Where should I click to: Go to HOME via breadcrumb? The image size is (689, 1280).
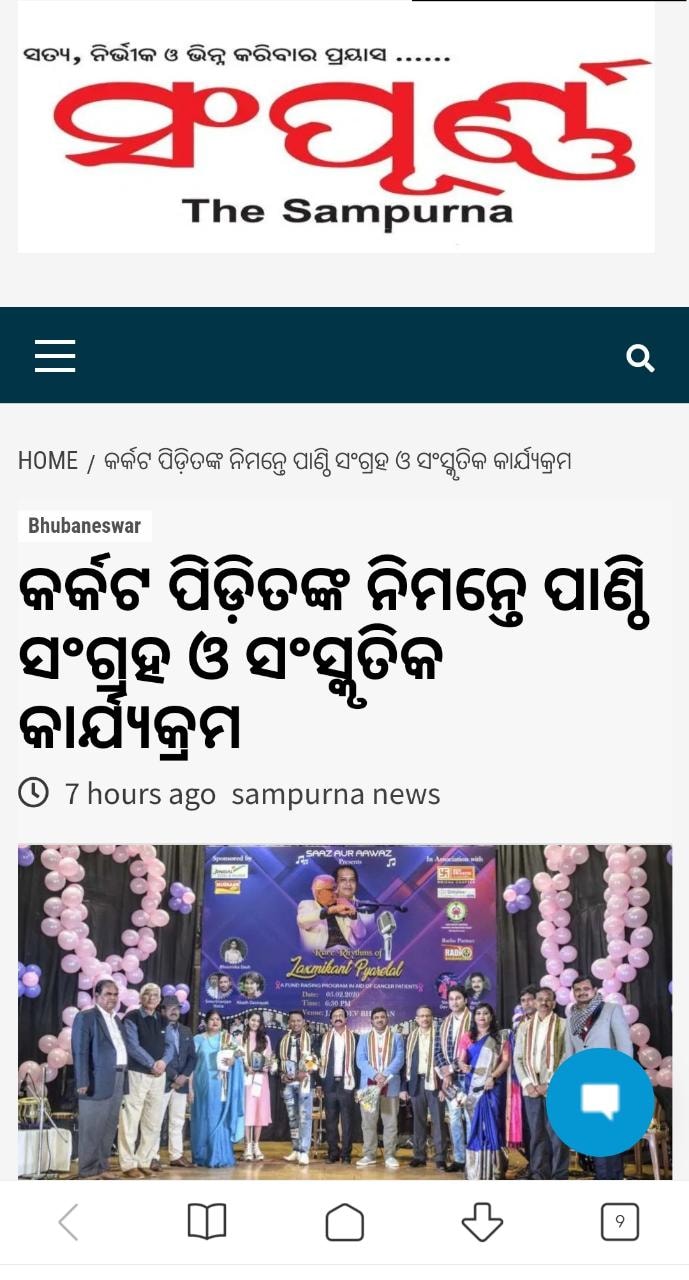click(47, 461)
